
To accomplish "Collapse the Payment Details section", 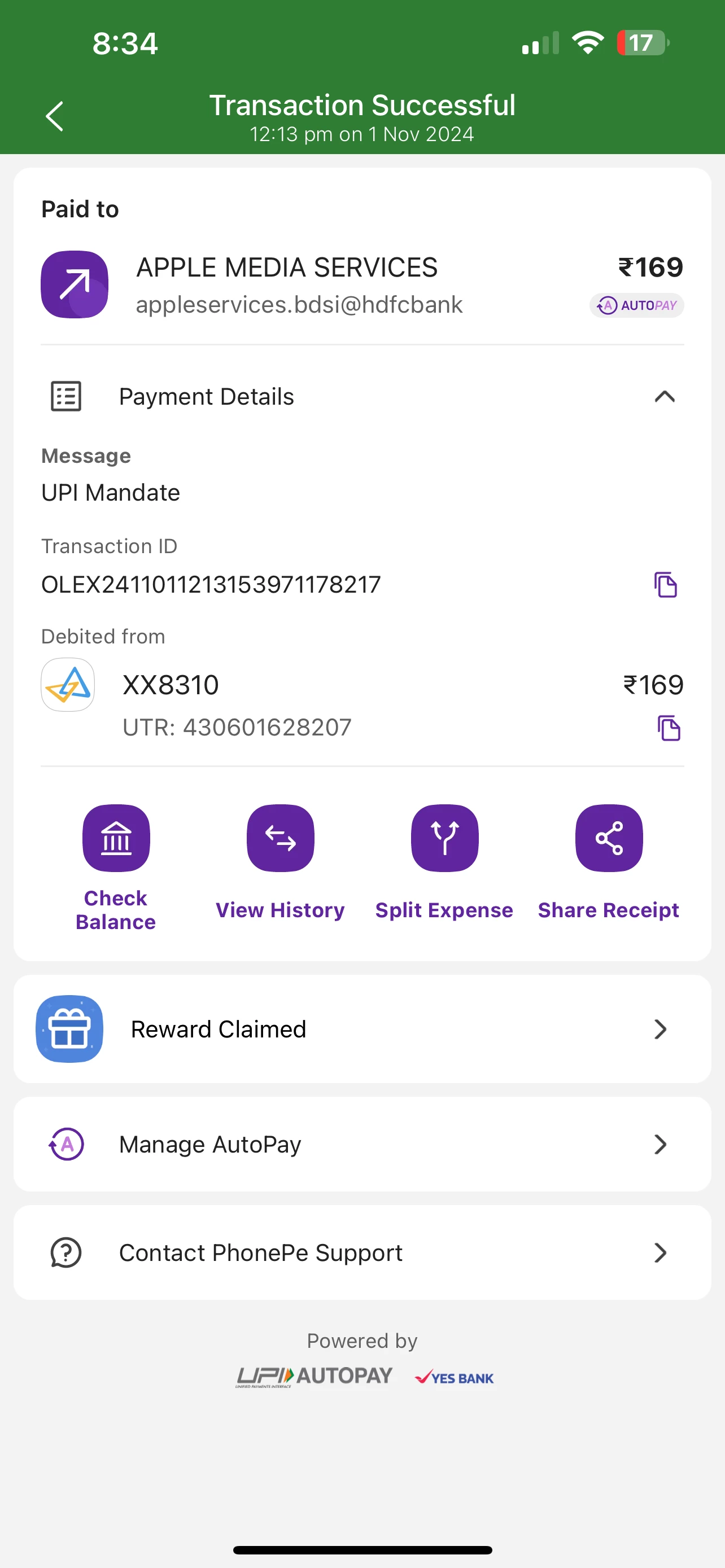I will point(664,397).
